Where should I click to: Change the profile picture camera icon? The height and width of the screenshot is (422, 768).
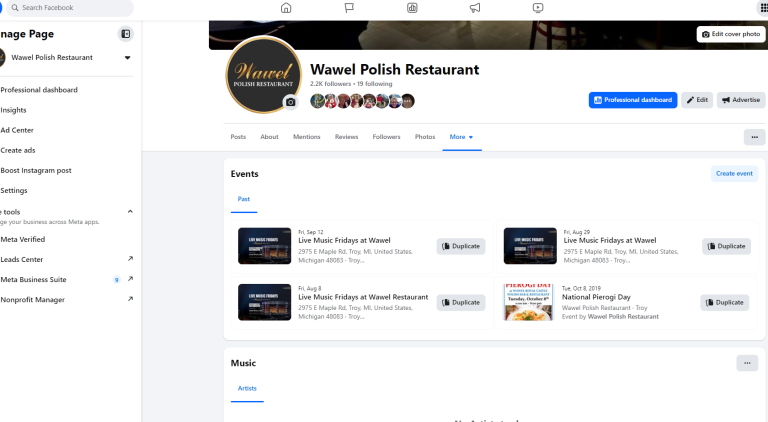[291, 102]
